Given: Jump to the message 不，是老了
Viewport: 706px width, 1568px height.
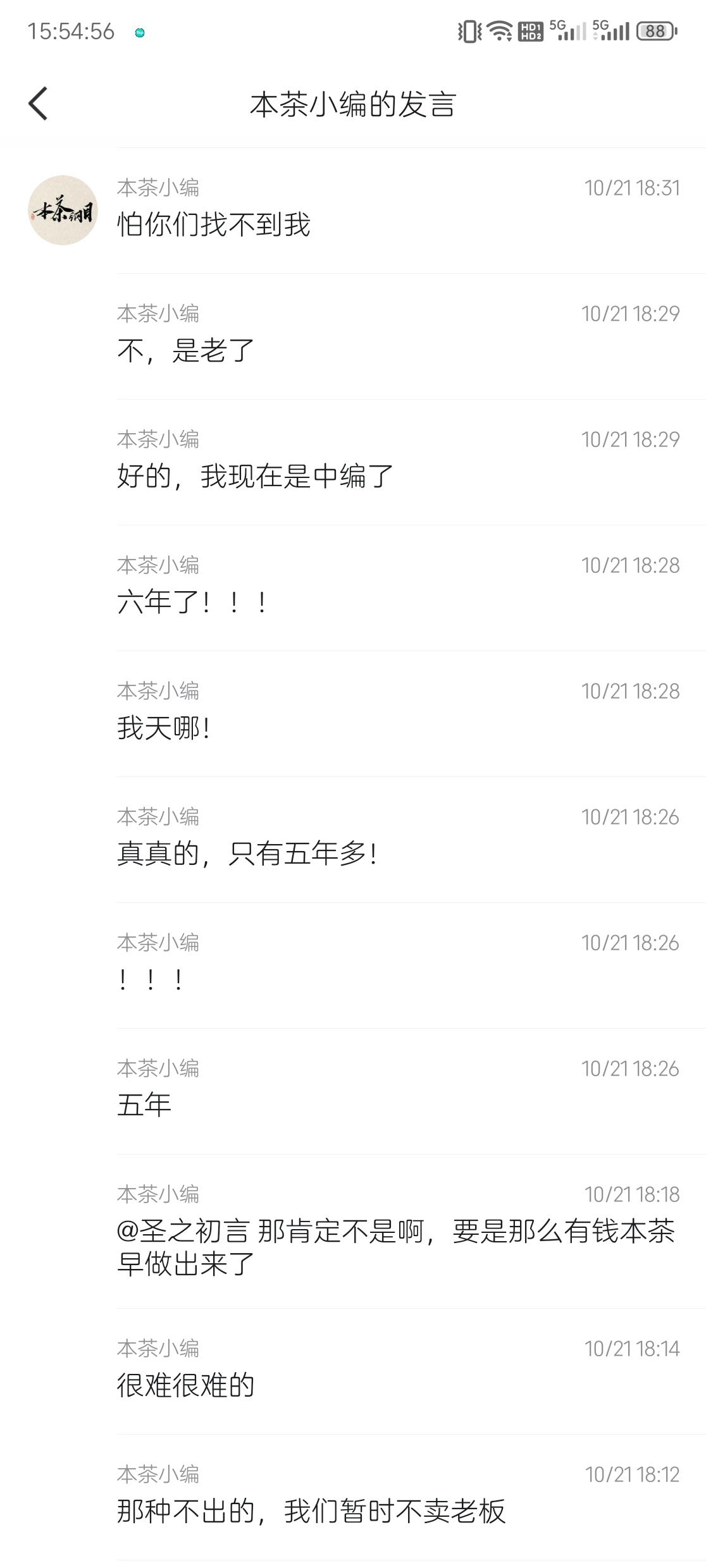Looking at the screenshot, I should 186,350.
